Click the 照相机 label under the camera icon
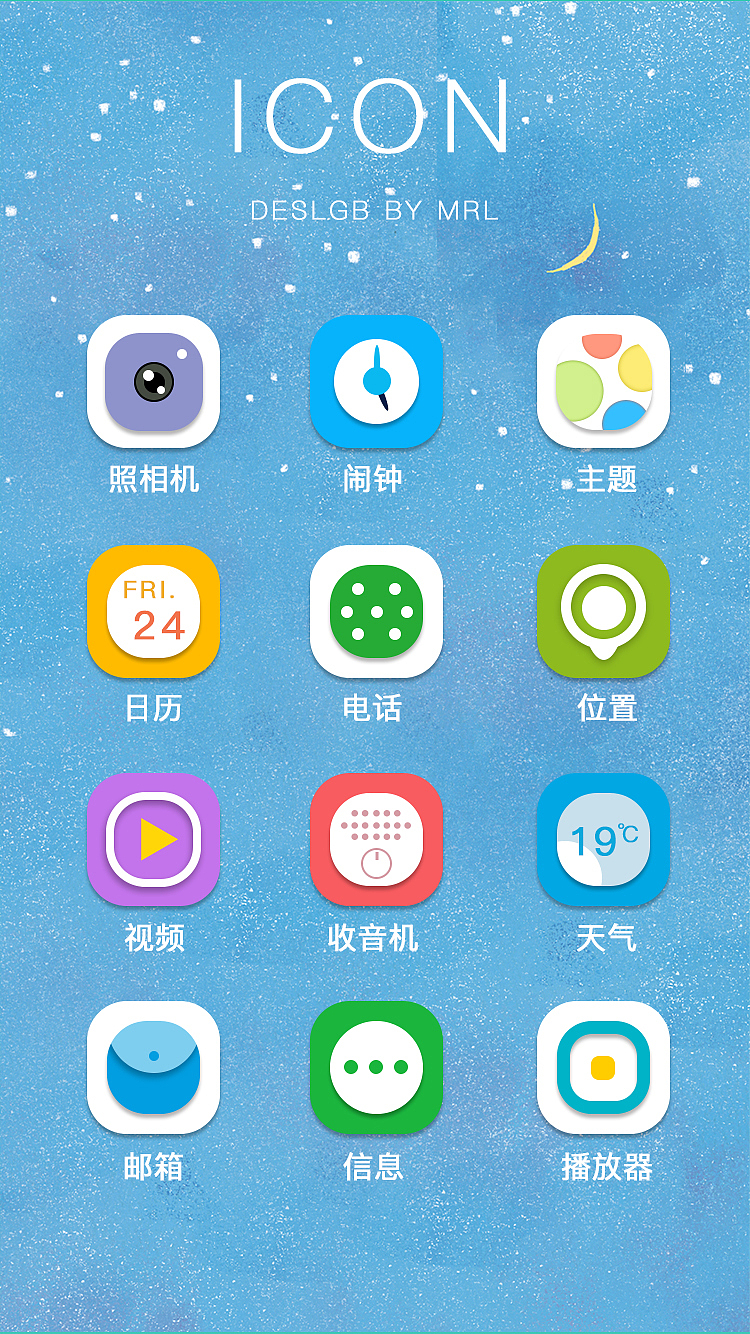750x1334 pixels. tap(153, 479)
